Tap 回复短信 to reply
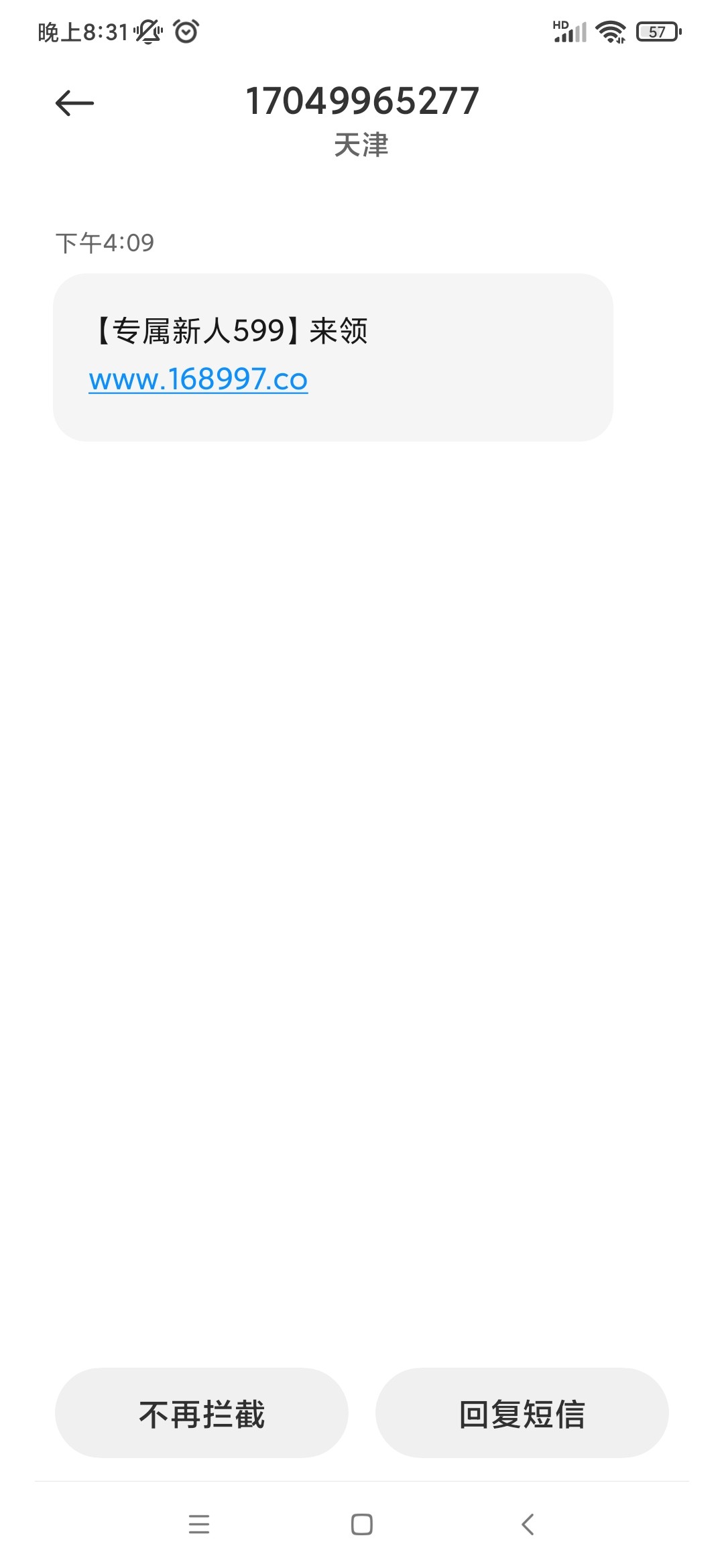The image size is (724, 1568). [x=522, y=1414]
